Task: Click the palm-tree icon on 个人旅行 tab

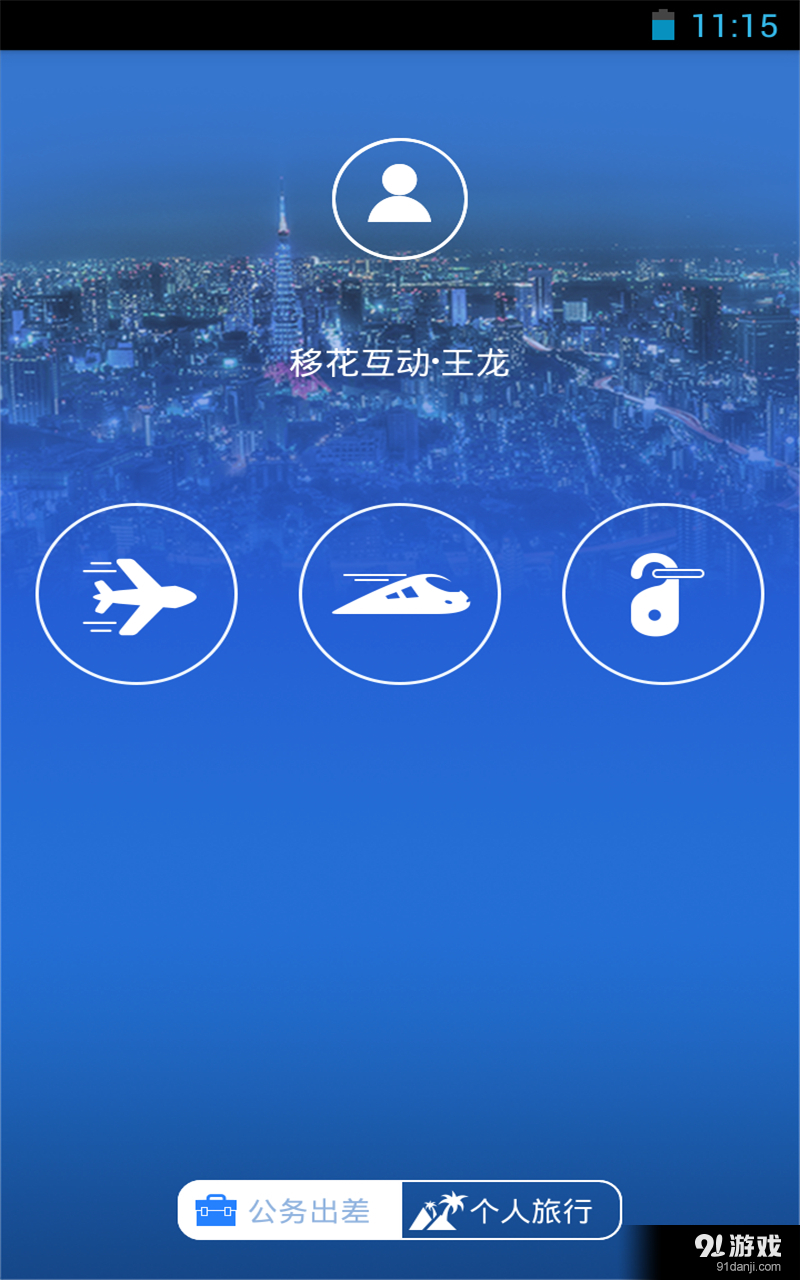Action: pos(437,1210)
